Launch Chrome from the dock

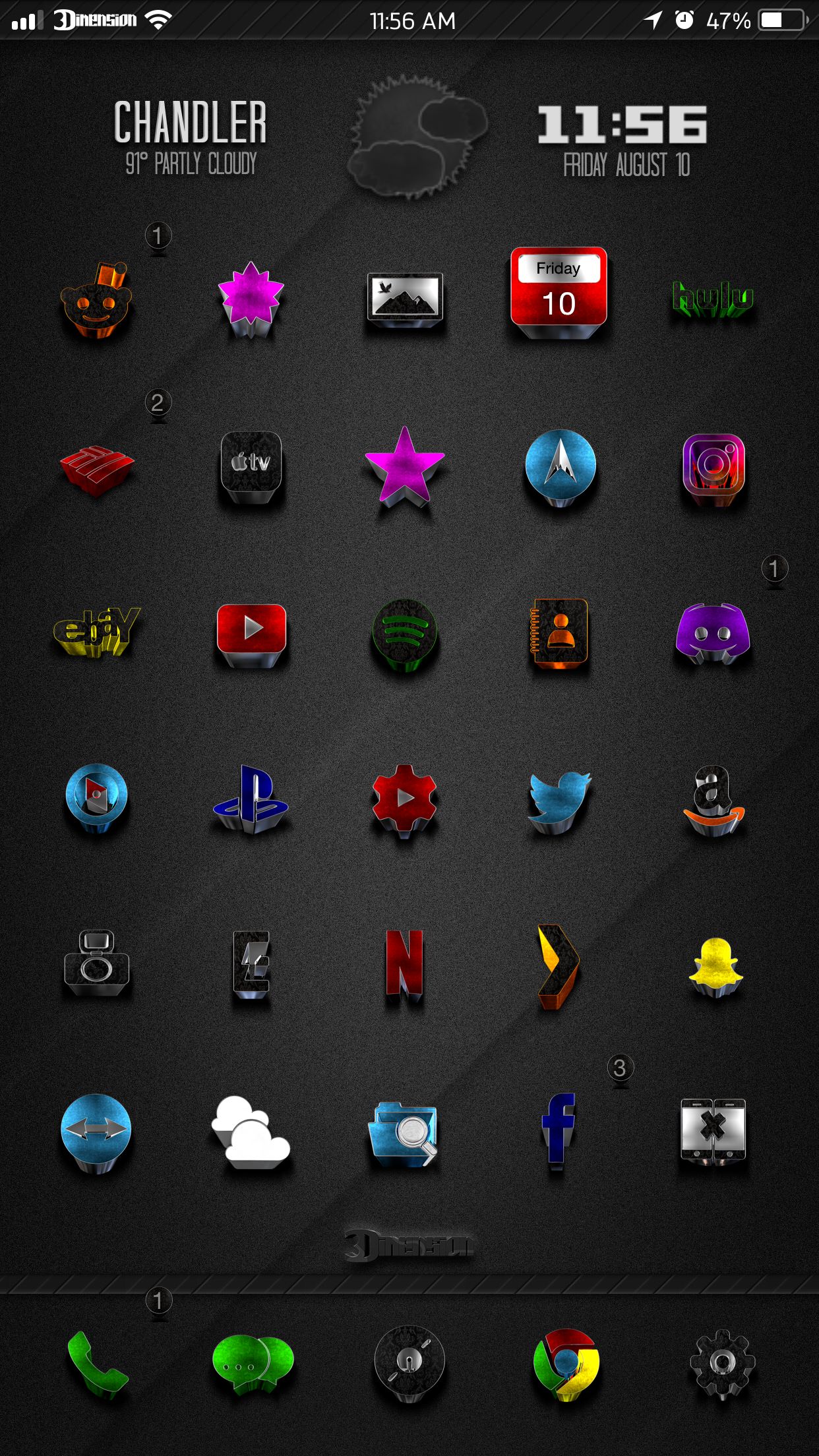566,1364
